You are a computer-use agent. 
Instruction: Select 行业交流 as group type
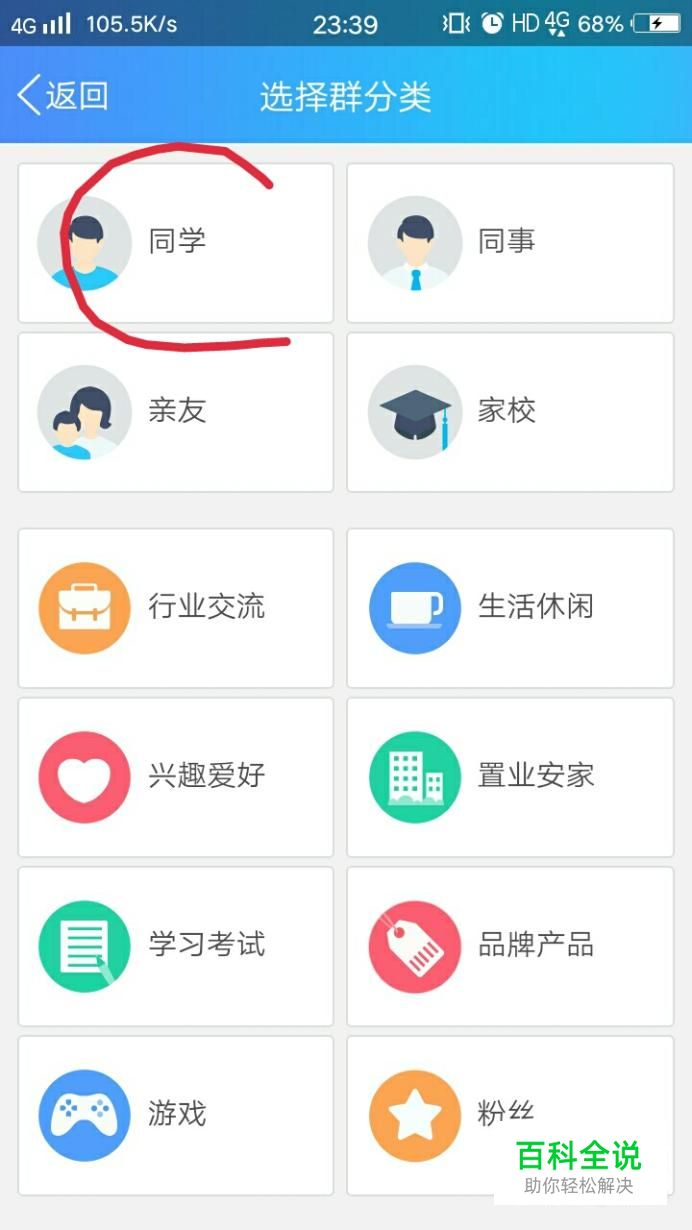coord(176,608)
